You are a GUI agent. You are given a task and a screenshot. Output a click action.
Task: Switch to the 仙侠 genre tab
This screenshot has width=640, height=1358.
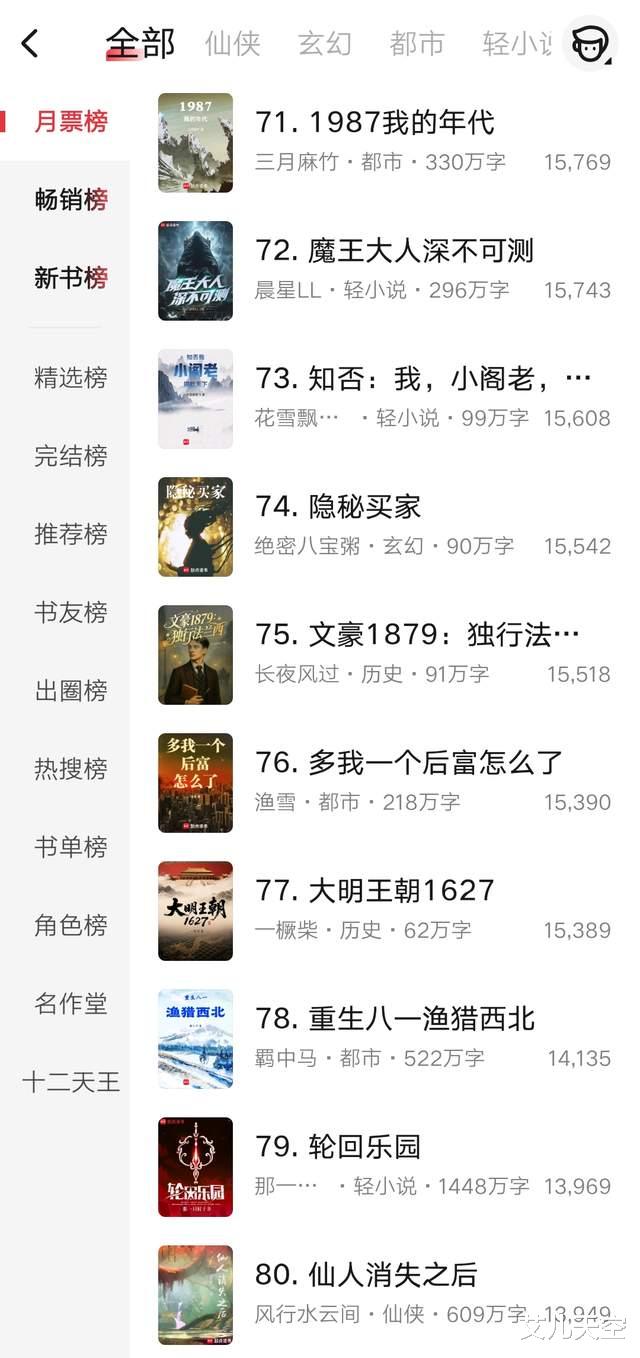coord(232,44)
